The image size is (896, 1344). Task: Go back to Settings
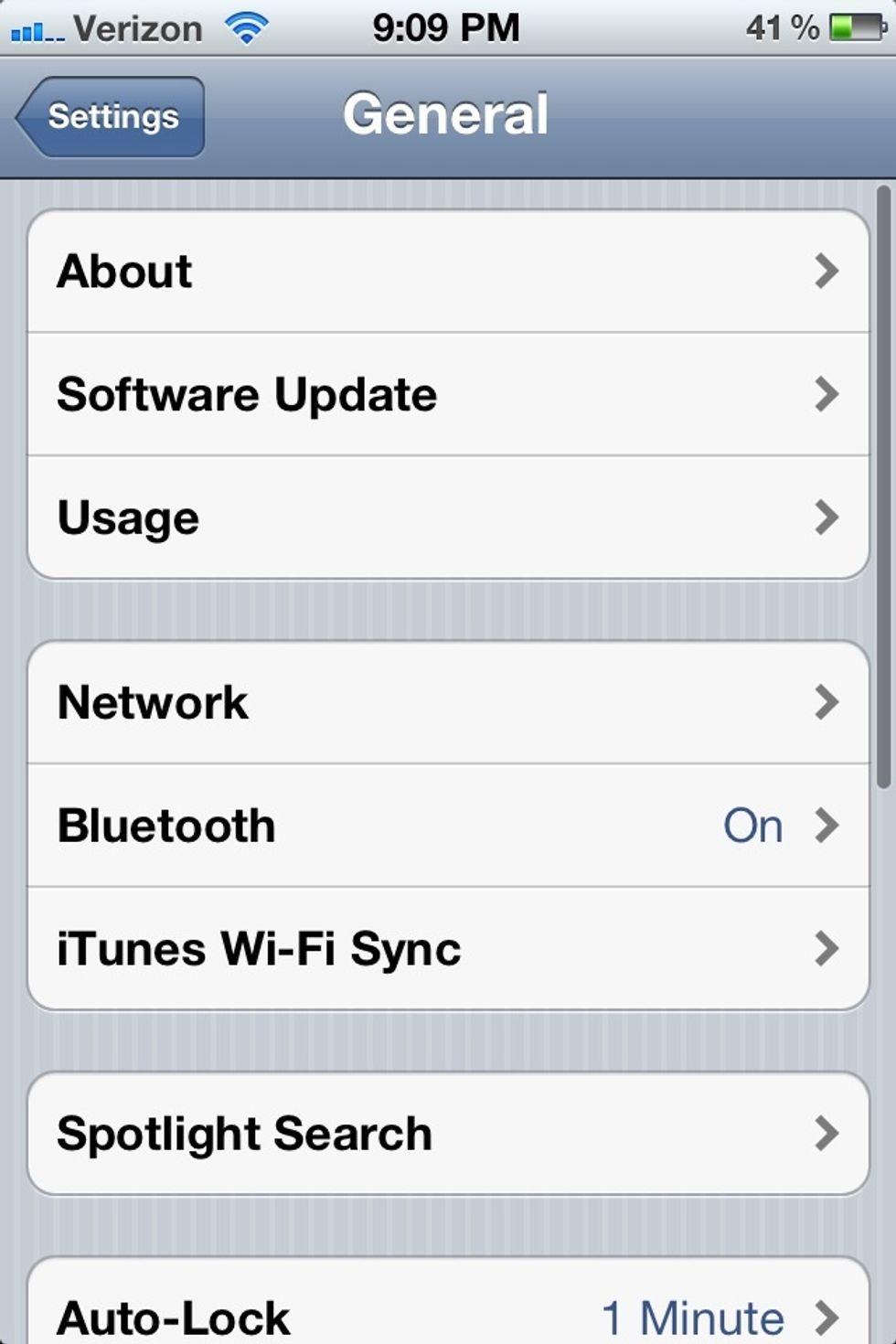[x=112, y=117]
